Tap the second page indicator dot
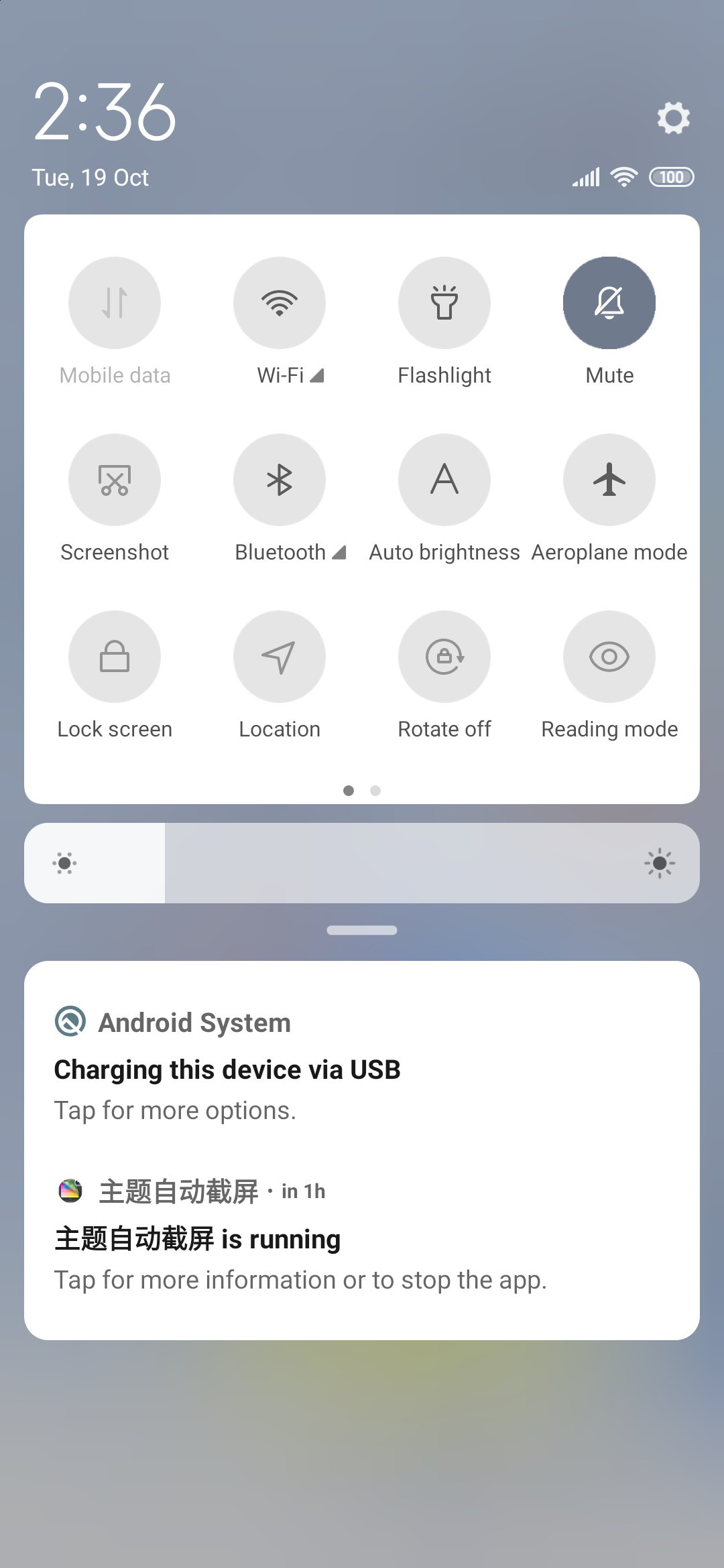Image resolution: width=724 pixels, height=1568 pixels. click(x=375, y=791)
